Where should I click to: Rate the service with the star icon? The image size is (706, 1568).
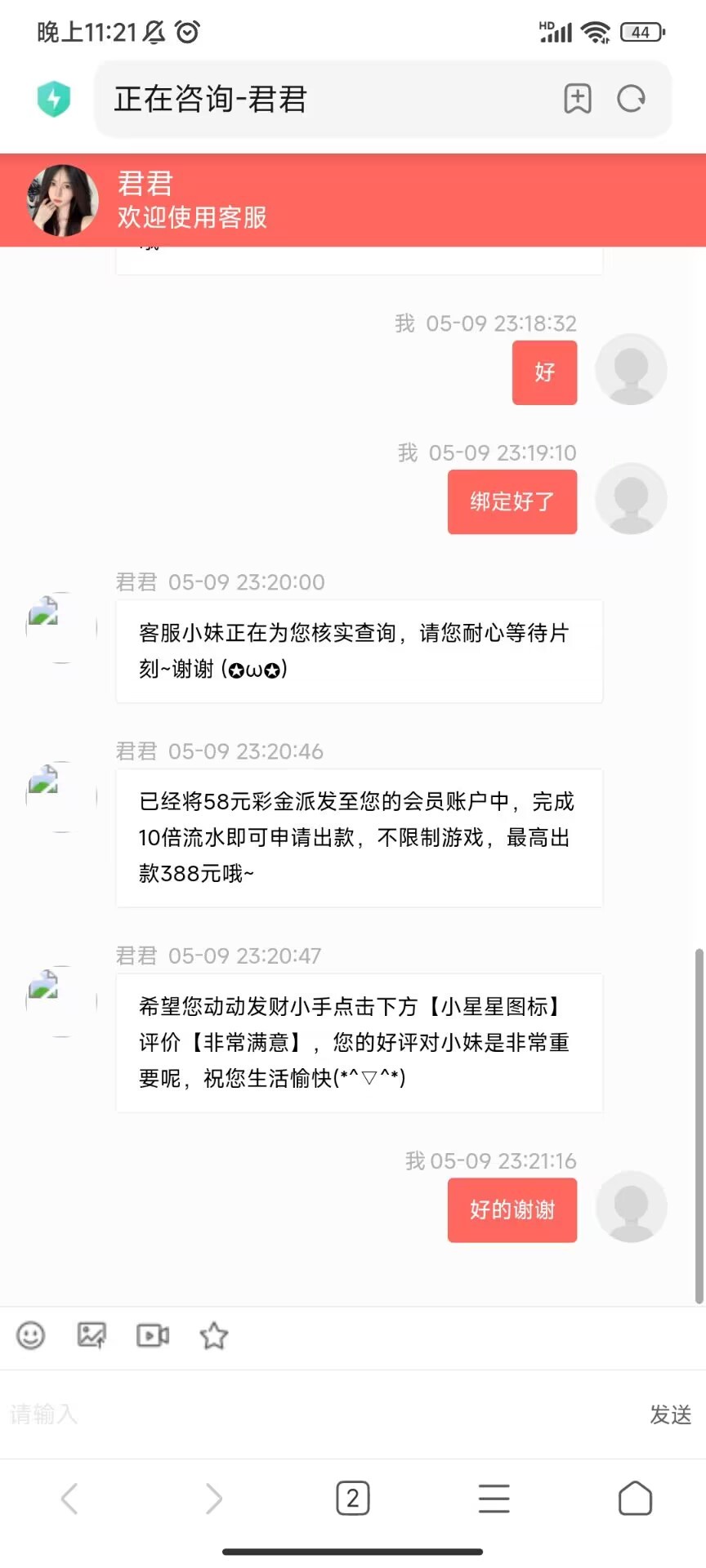(x=214, y=1336)
